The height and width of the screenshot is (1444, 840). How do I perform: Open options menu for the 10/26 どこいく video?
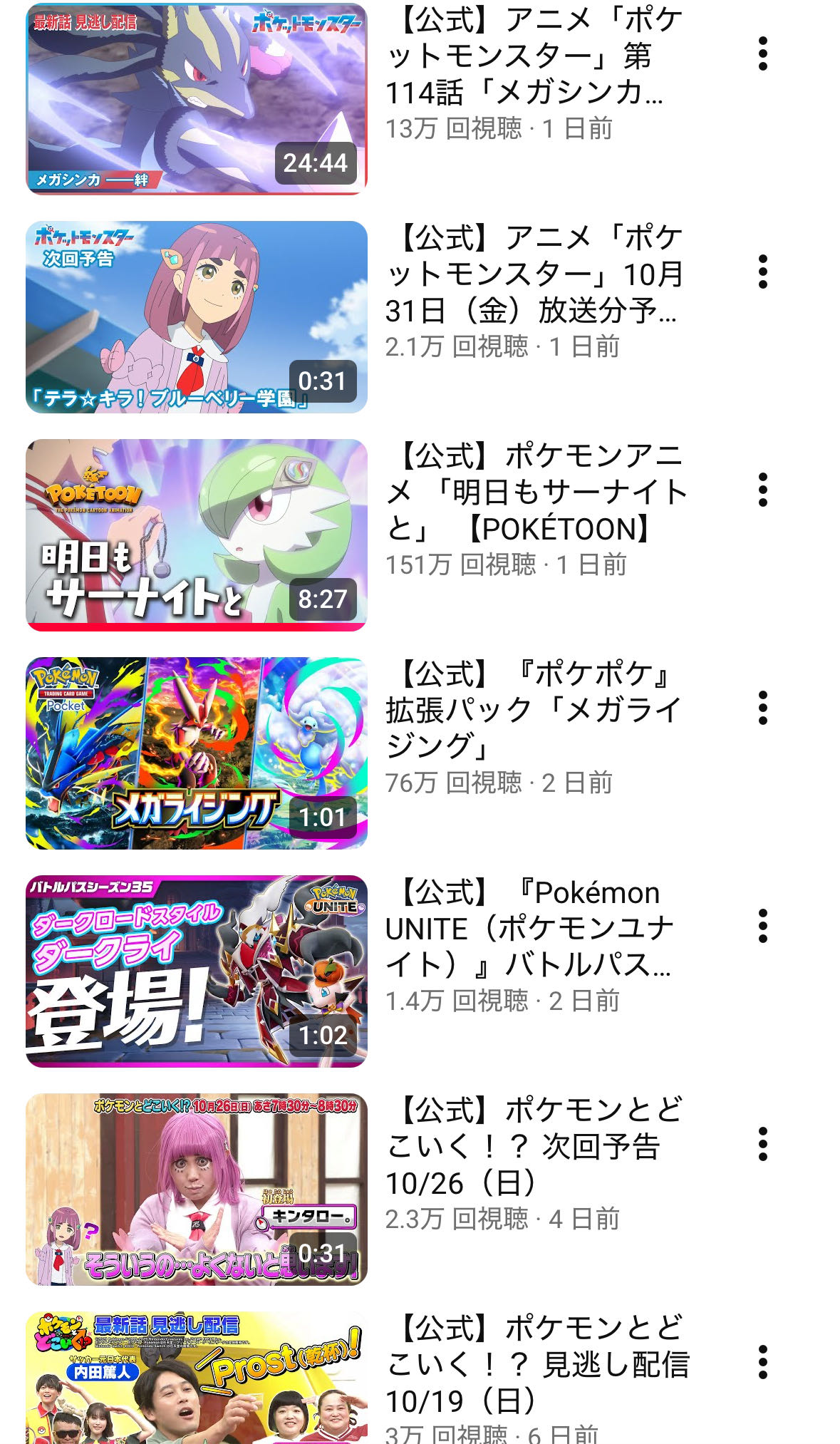pyautogui.click(x=764, y=1144)
